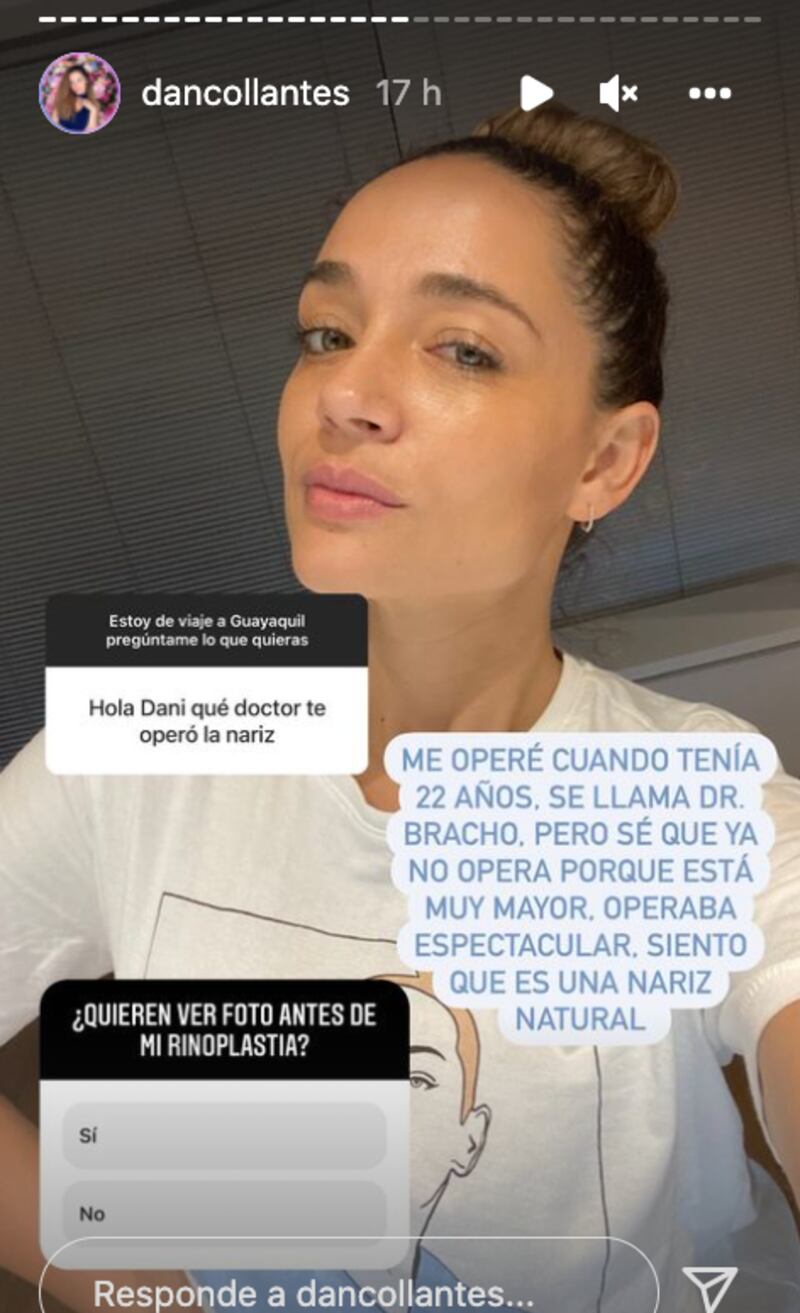Open the dancollantes username link
Image resolution: width=800 pixels, height=1313 pixels.
[245, 93]
